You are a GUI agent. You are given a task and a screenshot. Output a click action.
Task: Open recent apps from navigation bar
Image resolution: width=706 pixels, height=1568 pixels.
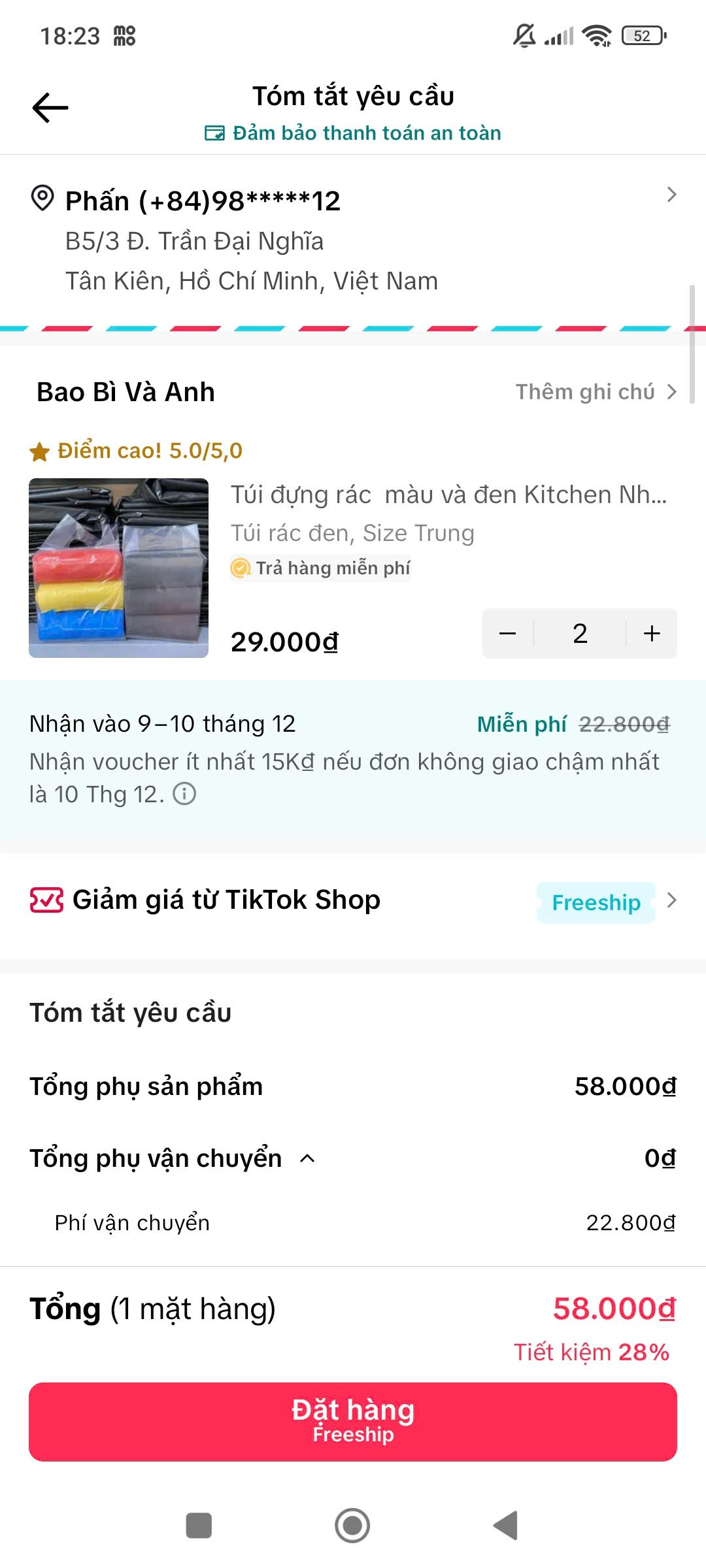pyautogui.click(x=199, y=1526)
